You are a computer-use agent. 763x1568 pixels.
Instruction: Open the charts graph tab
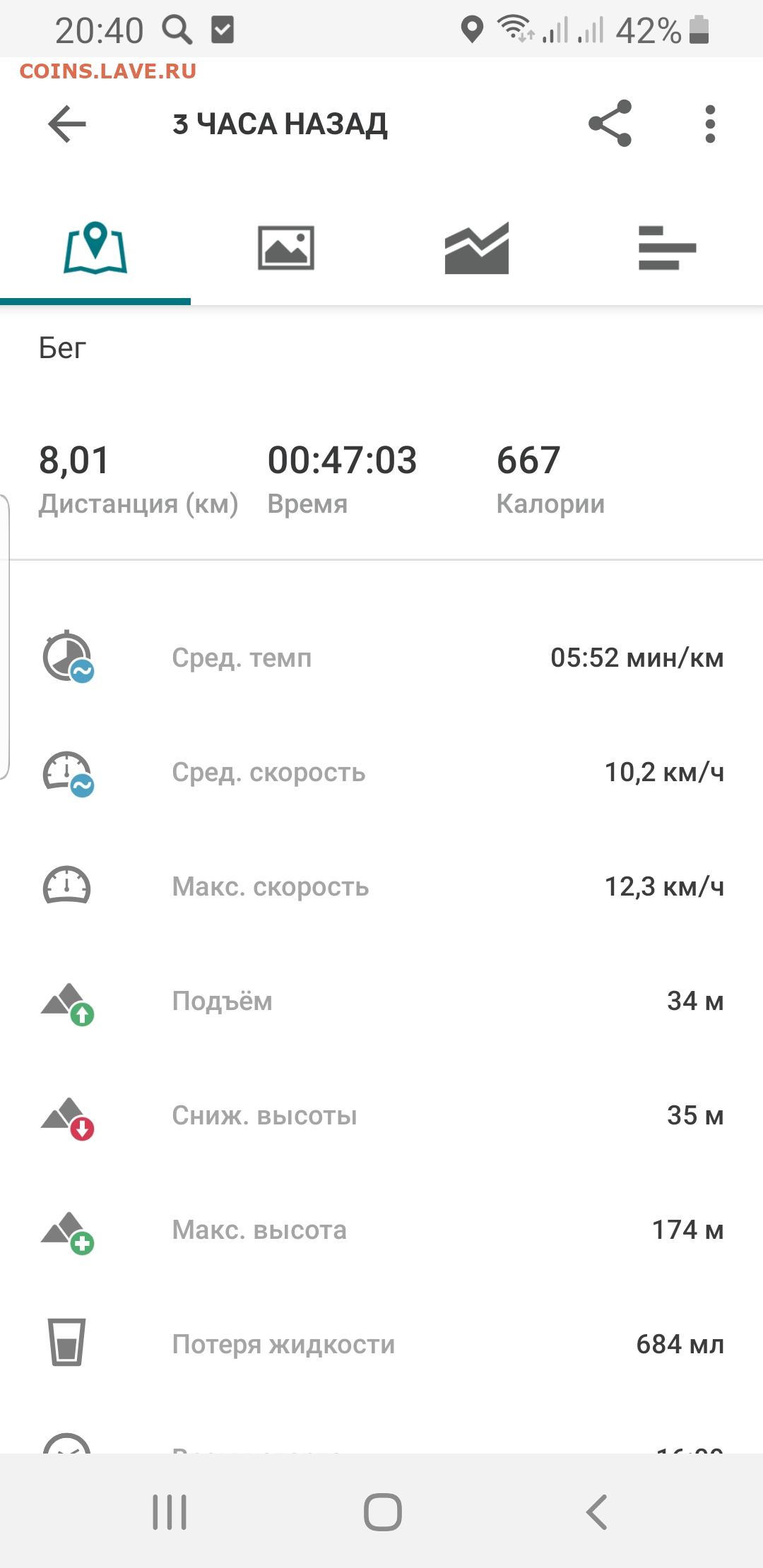pos(477,248)
